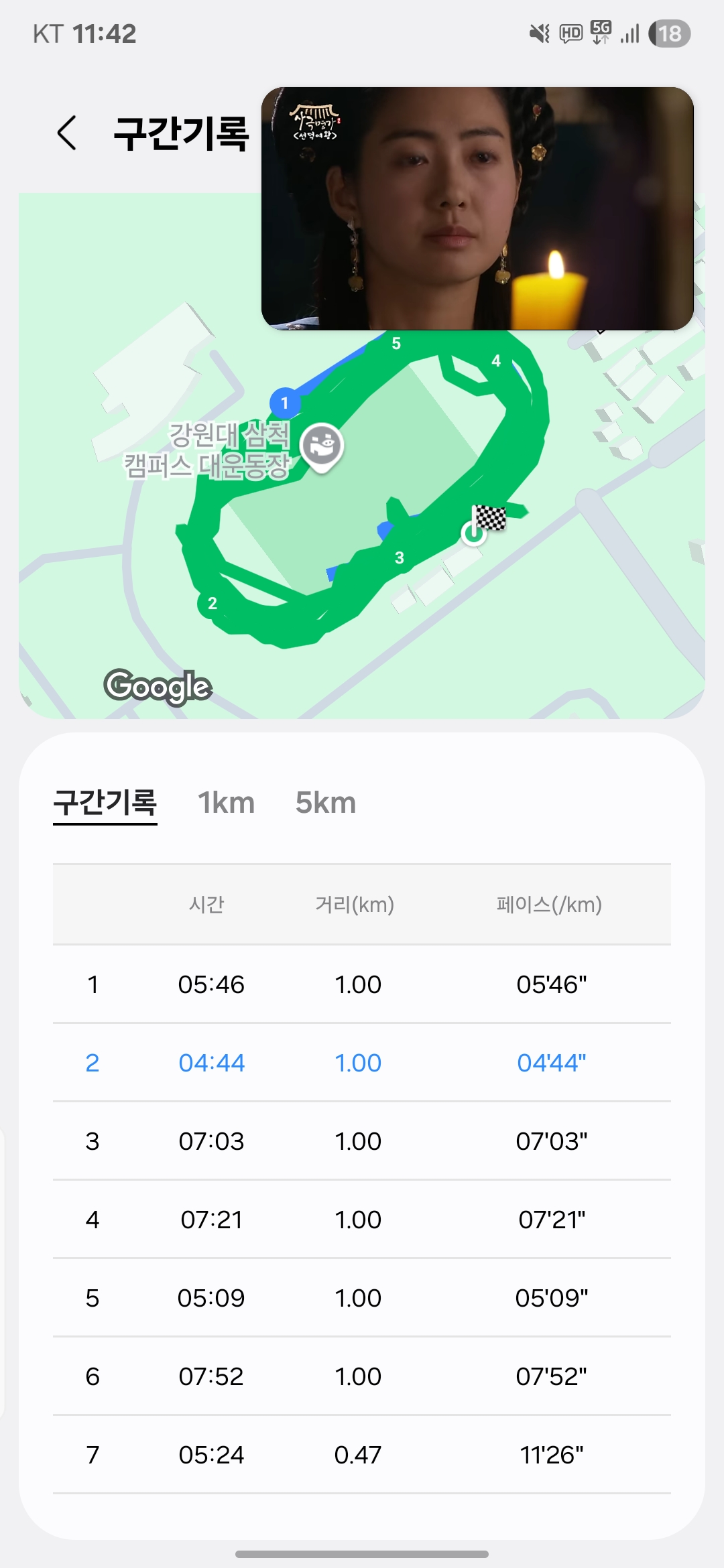Go back from the 구간기록 screen

(x=67, y=133)
